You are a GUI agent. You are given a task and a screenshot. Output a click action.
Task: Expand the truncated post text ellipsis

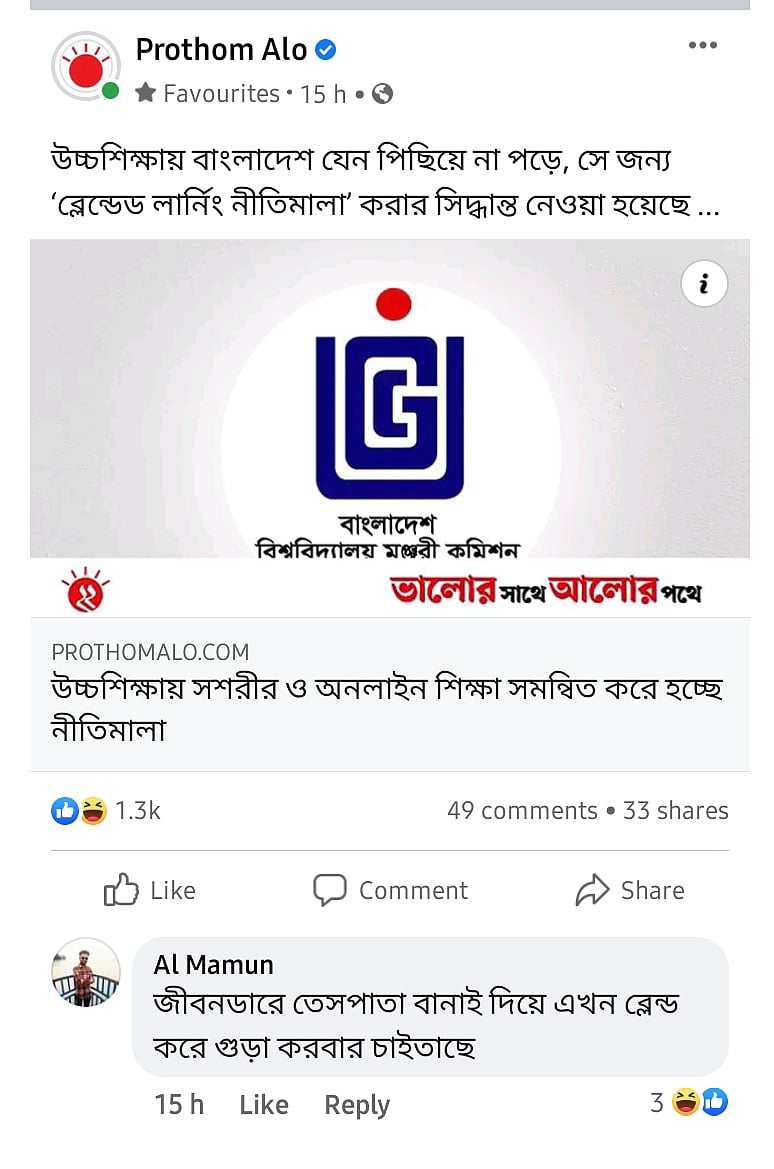click(x=709, y=207)
